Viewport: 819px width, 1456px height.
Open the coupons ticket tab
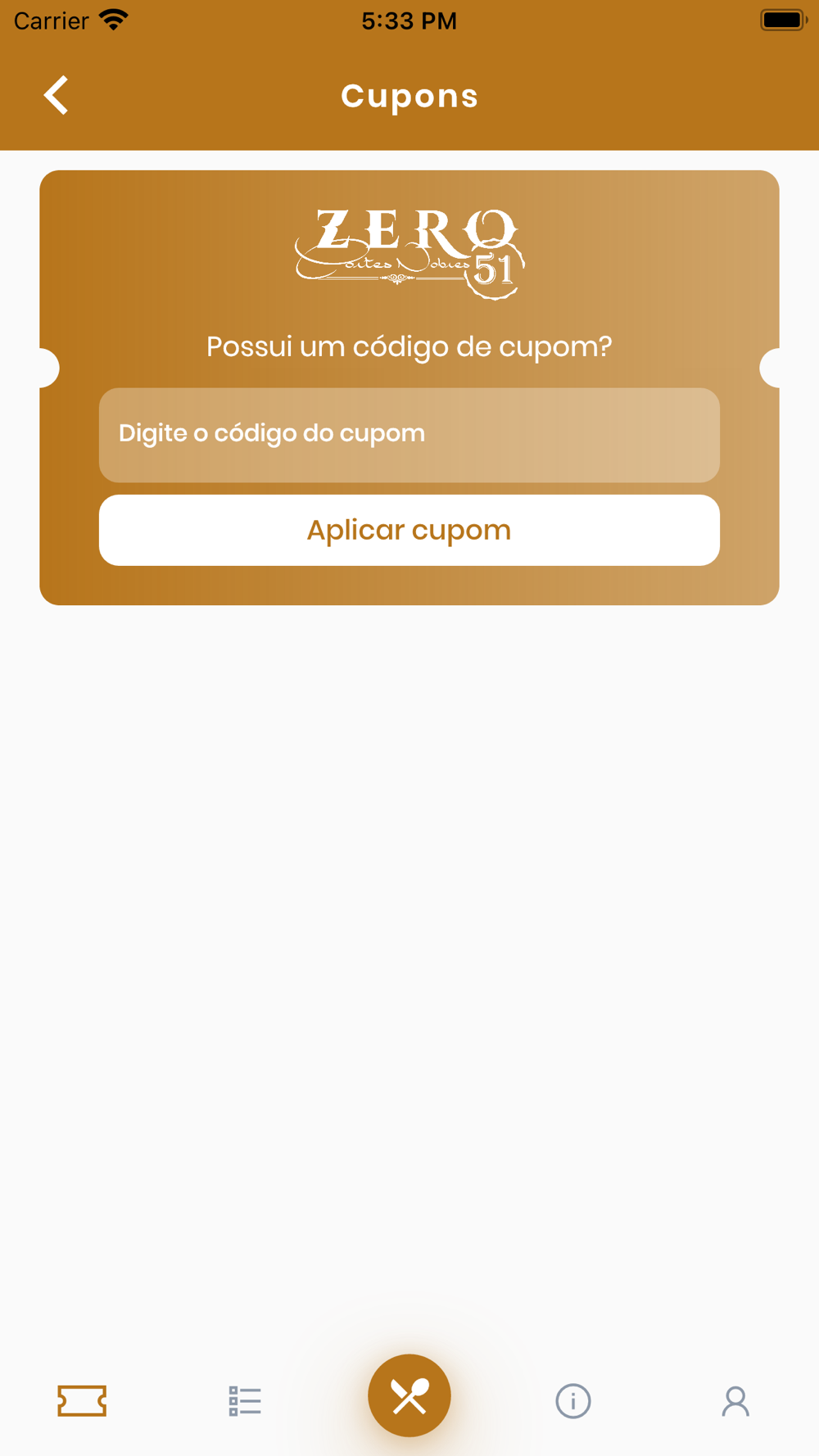(82, 1400)
